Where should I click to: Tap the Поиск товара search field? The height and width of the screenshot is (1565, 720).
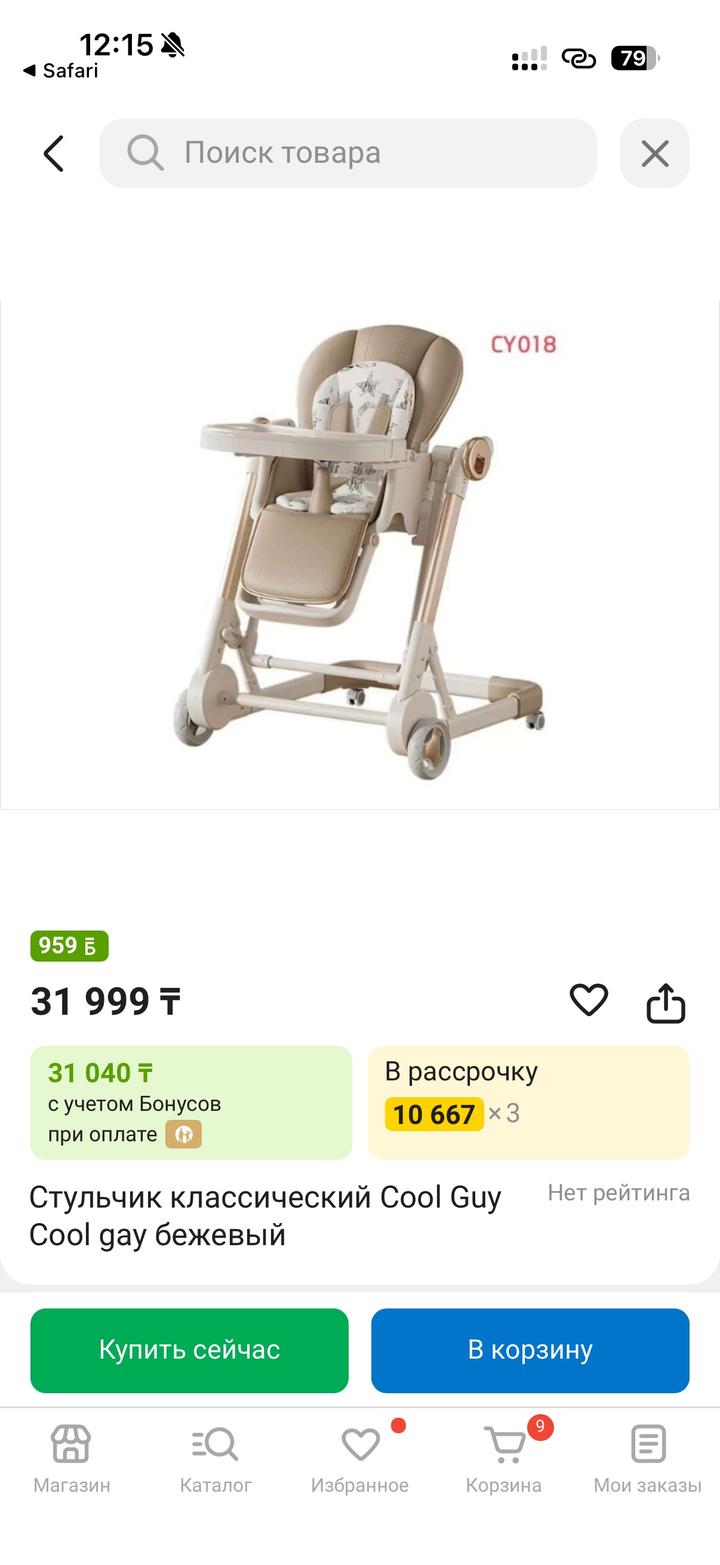click(x=348, y=153)
